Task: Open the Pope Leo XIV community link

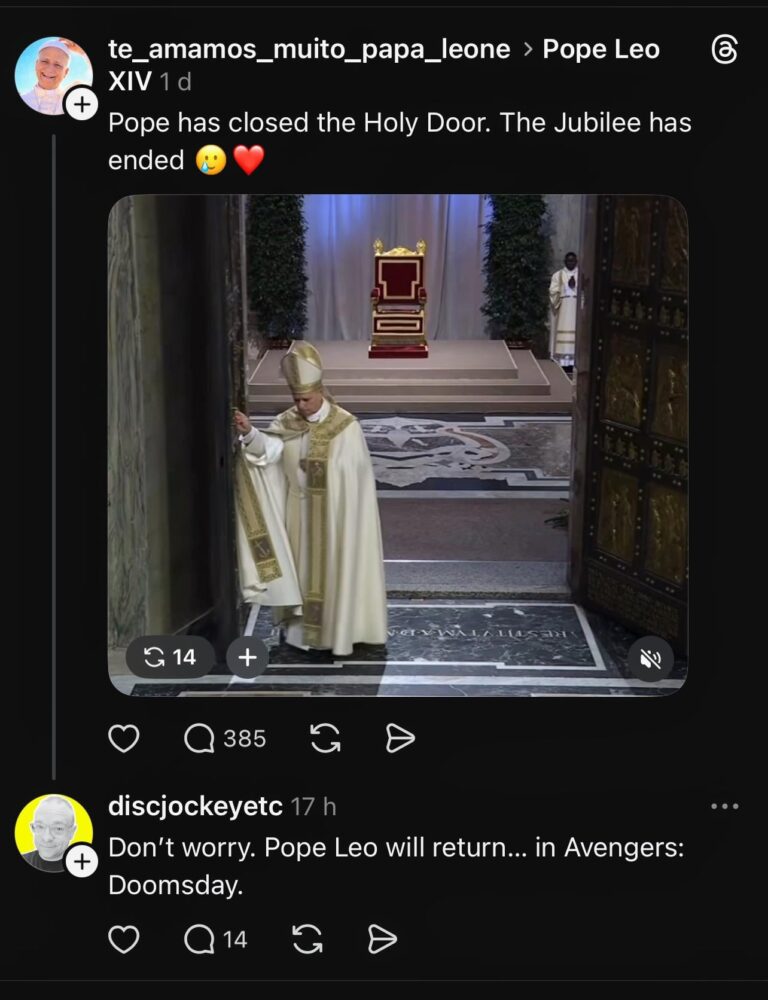Action: pos(600,50)
